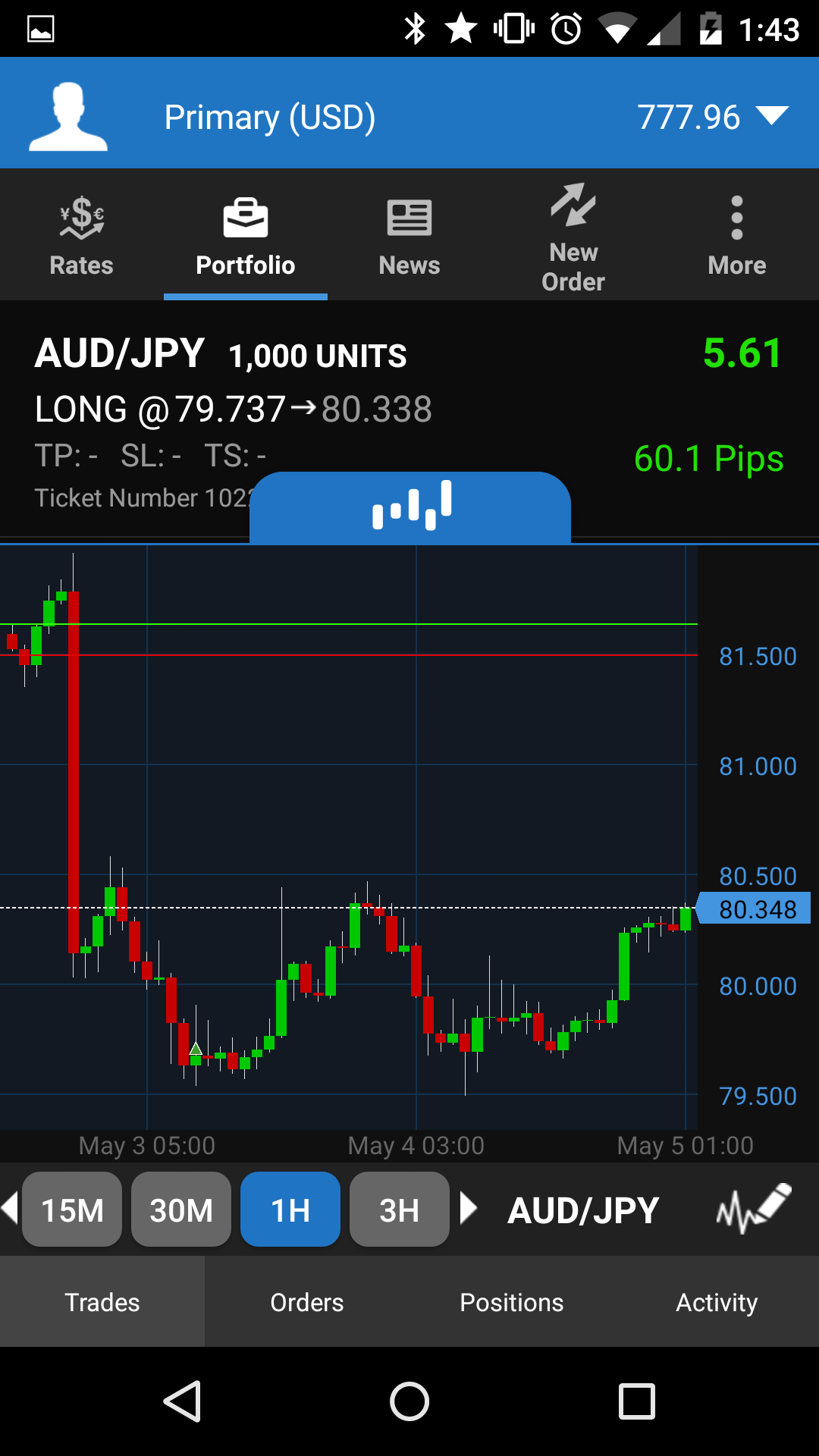Open the More menu
The width and height of the screenshot is (819, 1456).
(736, 237)
